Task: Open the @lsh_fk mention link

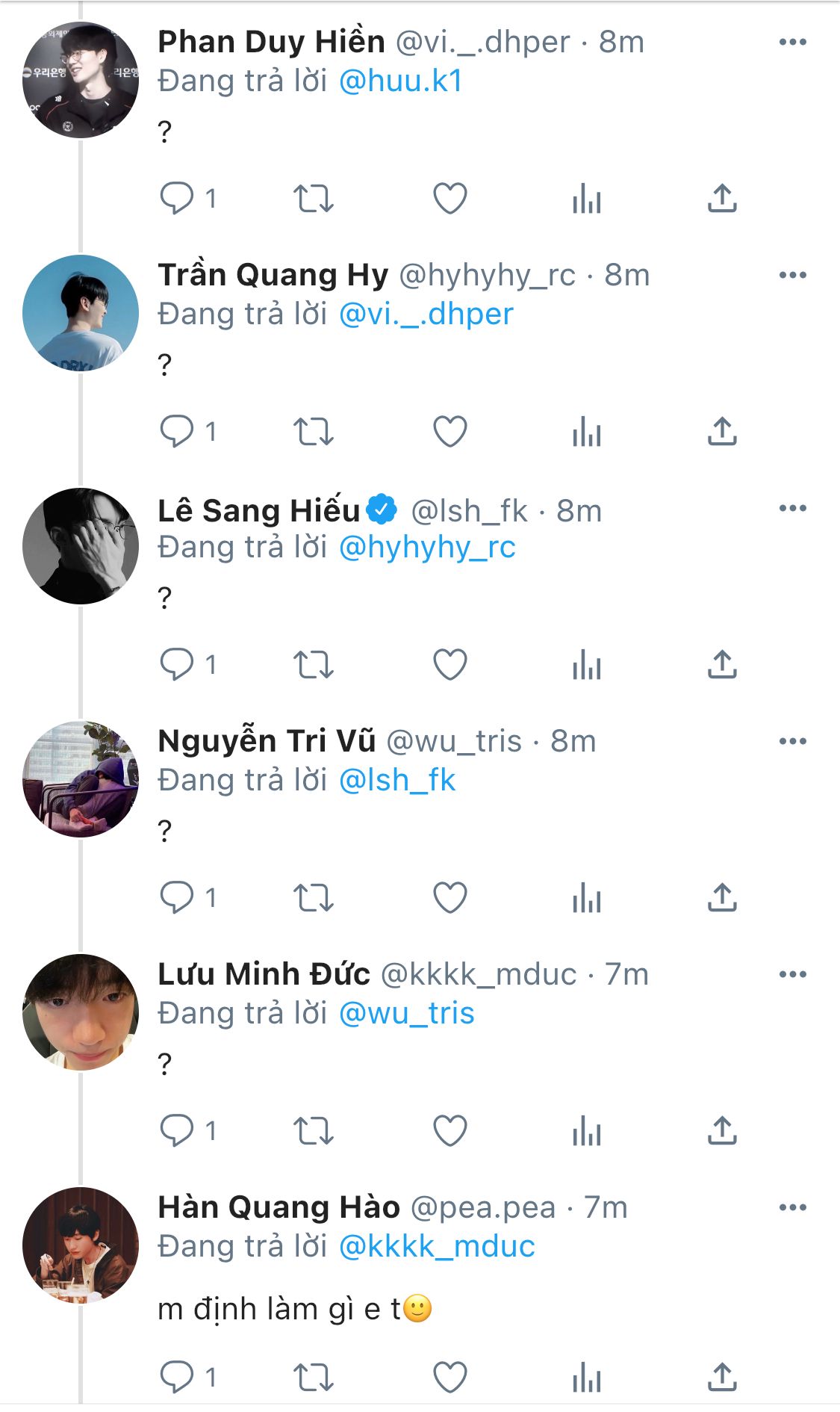Action: click(397, 781)
